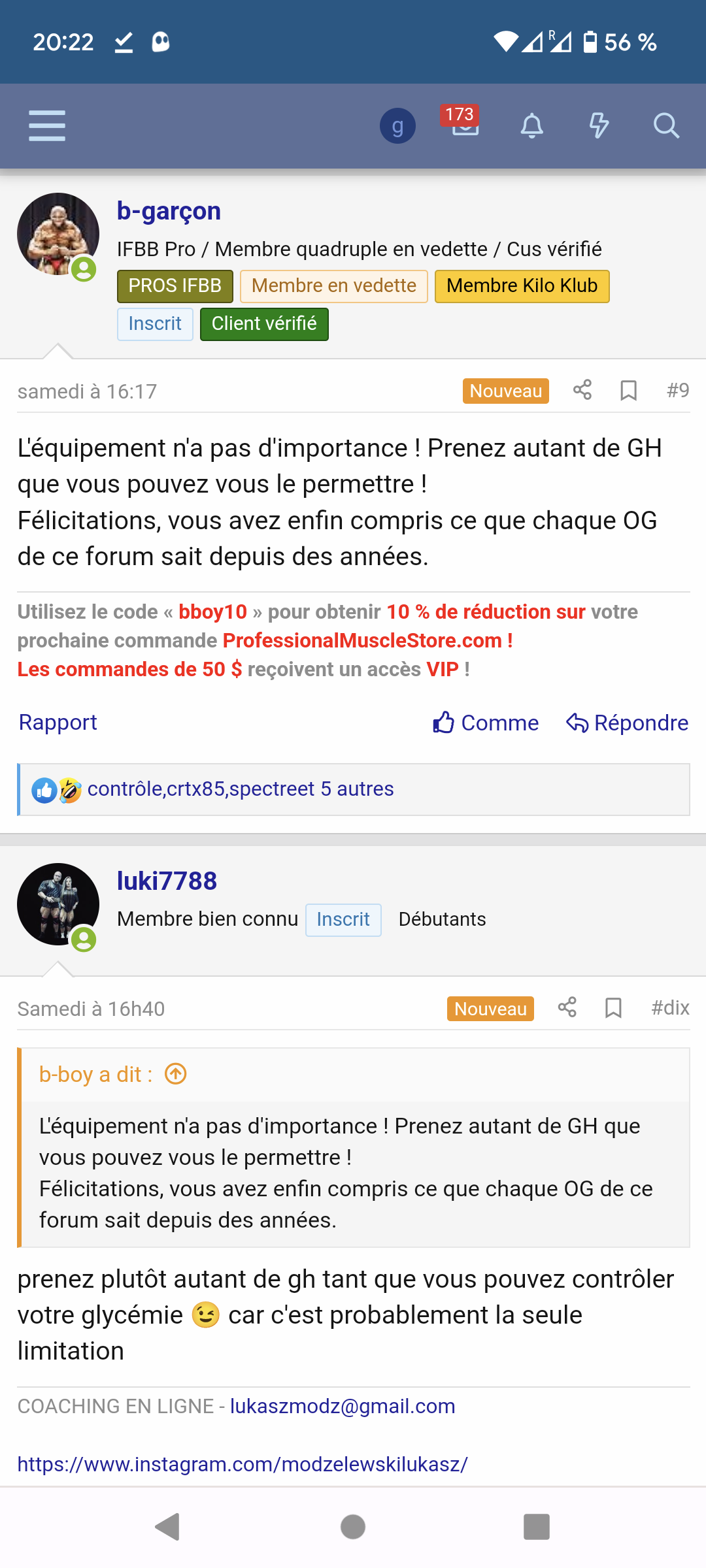
Task: Open the hamburger navigation menu
Action: point(47,125)
